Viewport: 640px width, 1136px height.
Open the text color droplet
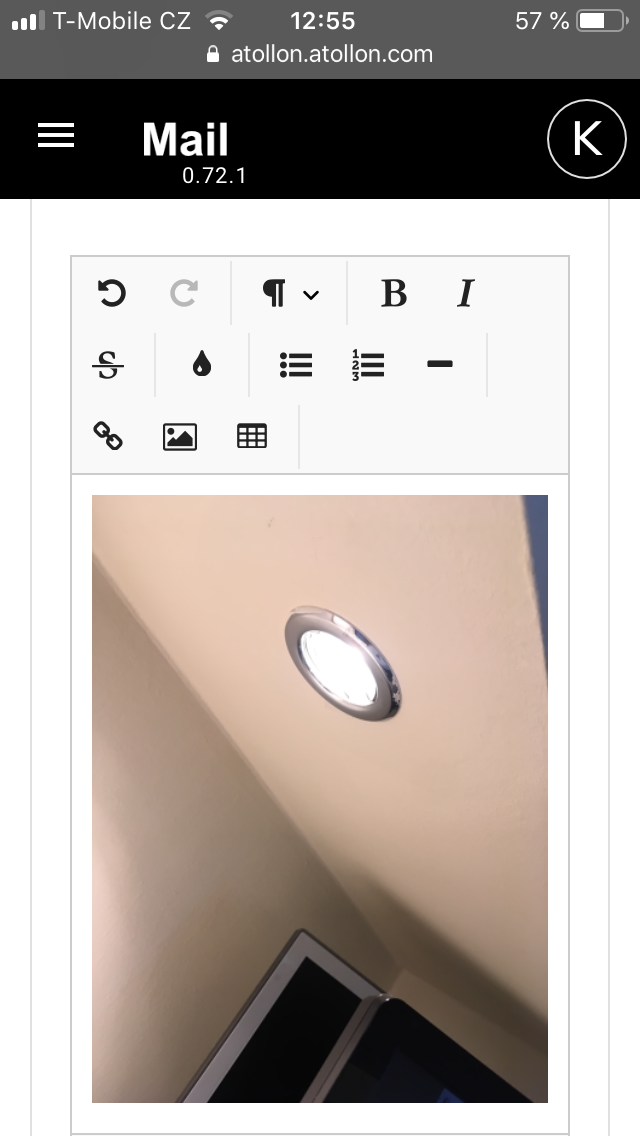pyautogui.click(x=202, y=366)
